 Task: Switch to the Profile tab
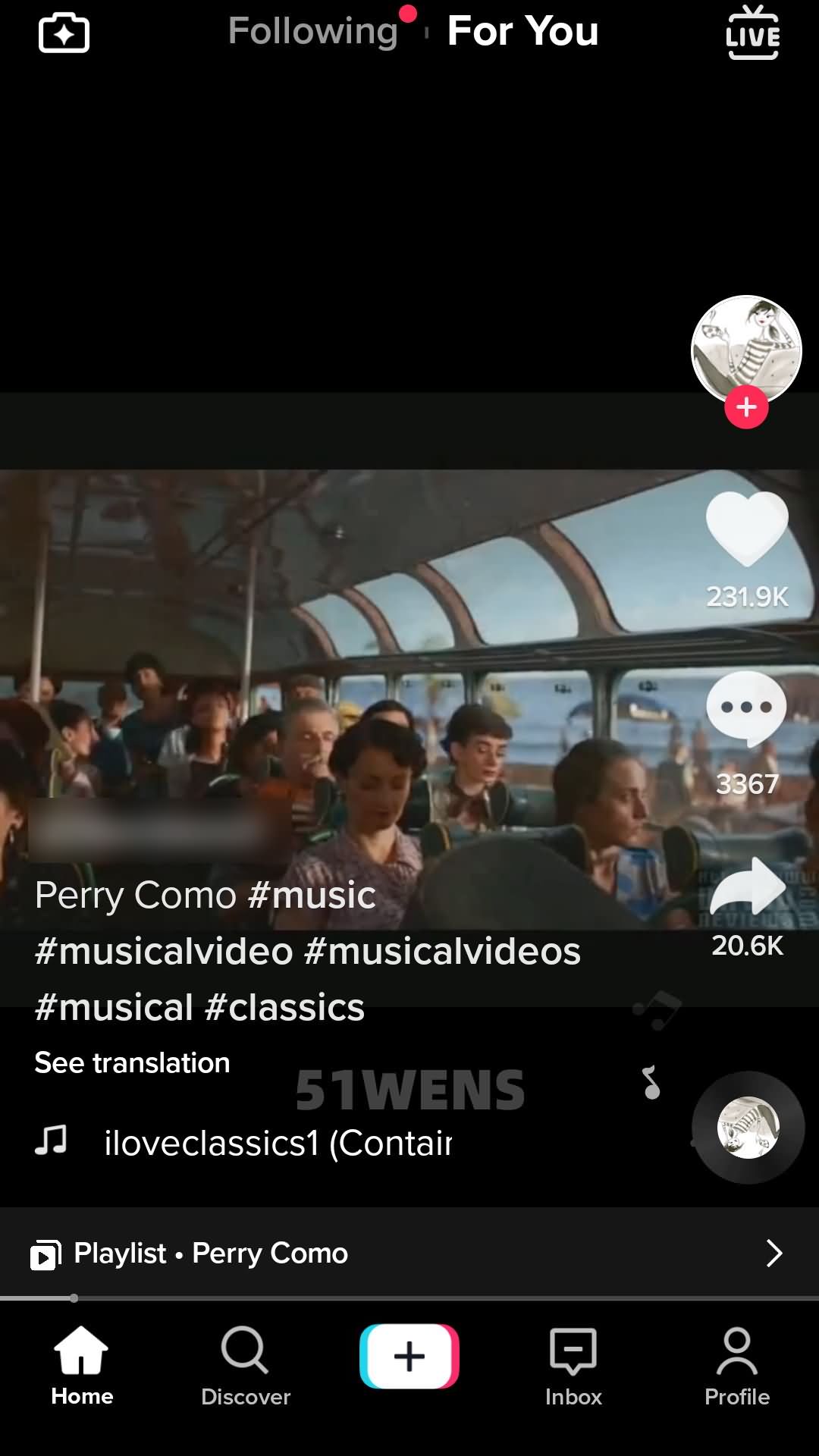737,1367
